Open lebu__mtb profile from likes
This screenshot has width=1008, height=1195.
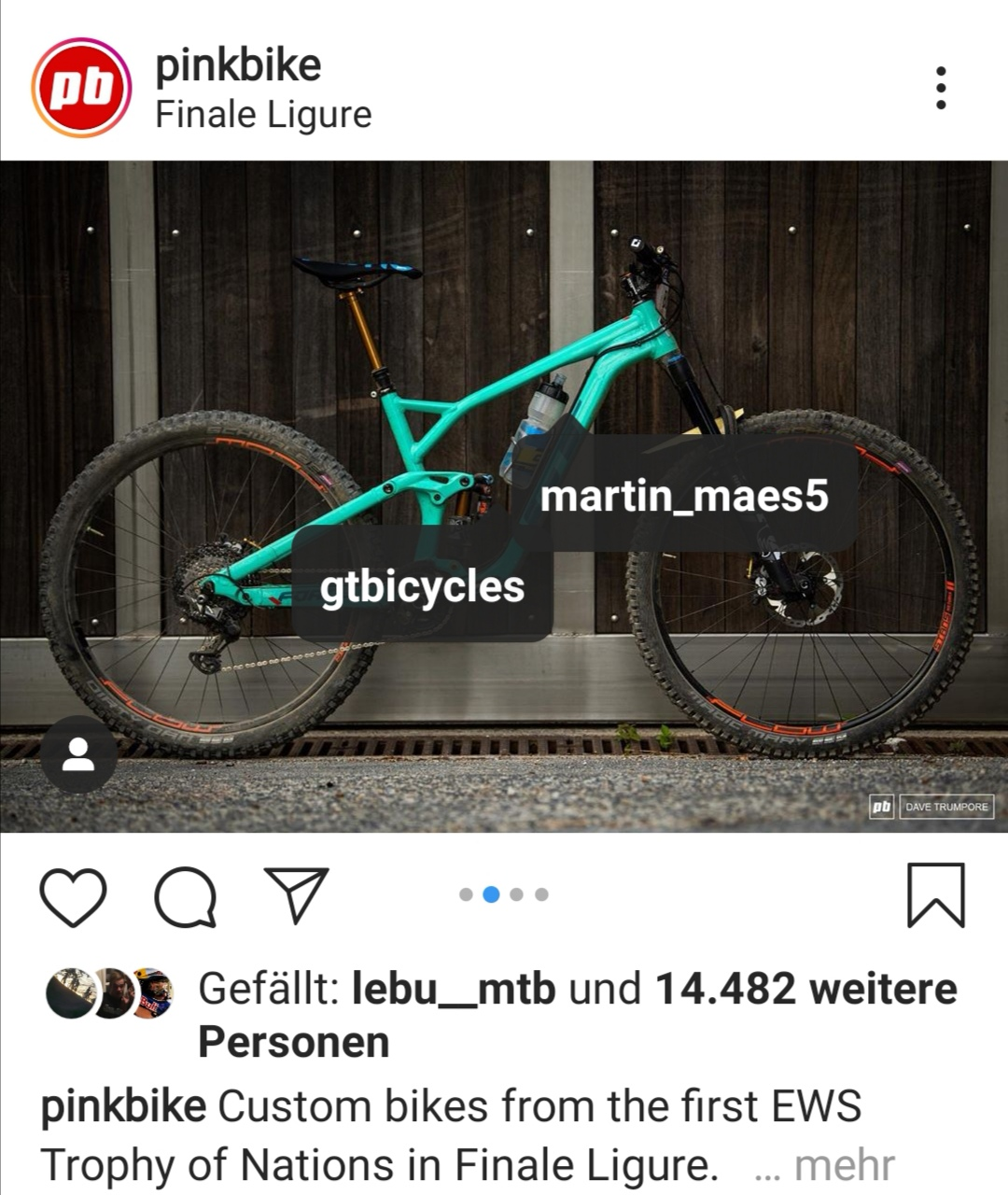point(454,989)
